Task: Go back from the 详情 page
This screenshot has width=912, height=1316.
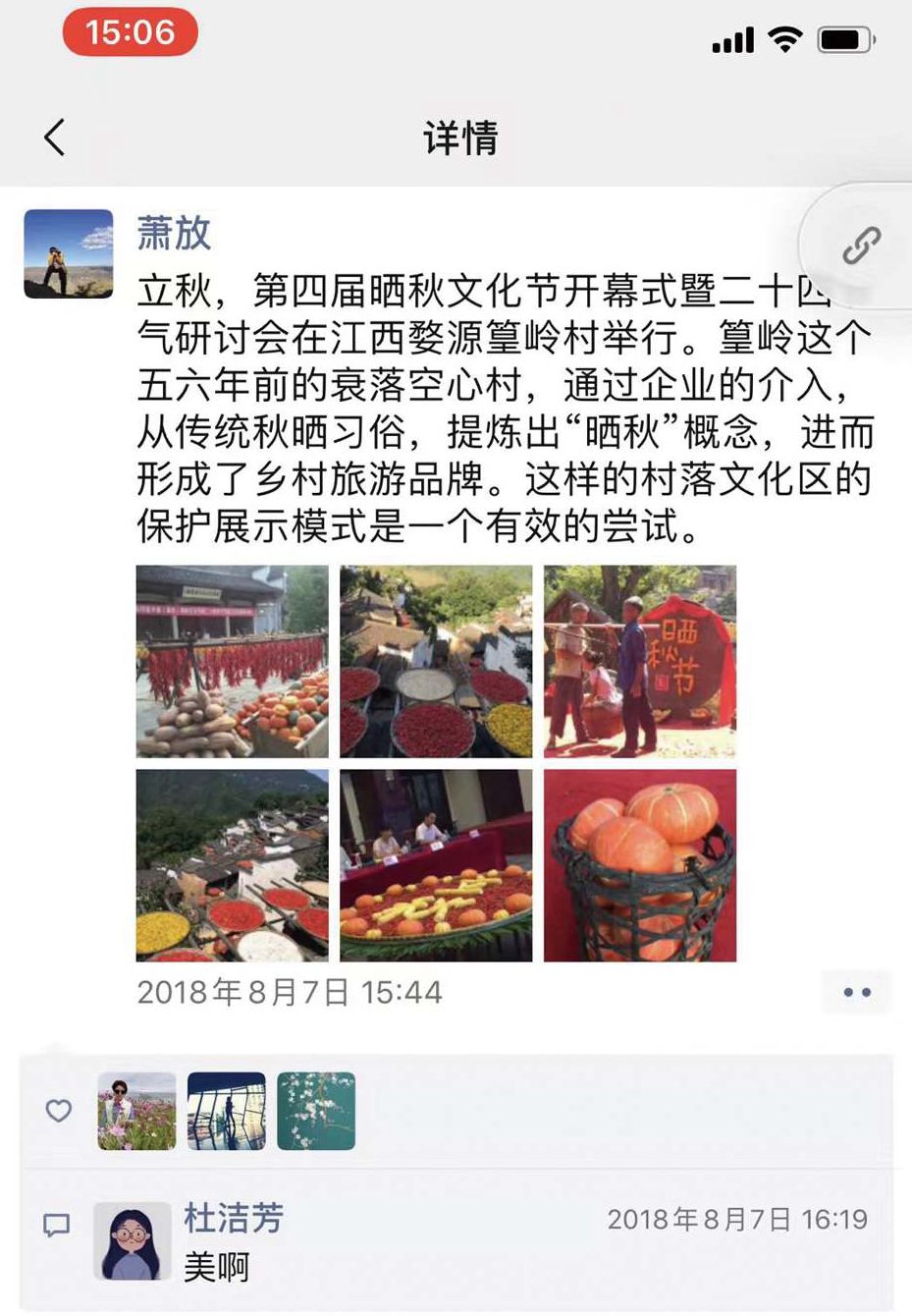Action: pyautogui.click(x=55, y=137)
